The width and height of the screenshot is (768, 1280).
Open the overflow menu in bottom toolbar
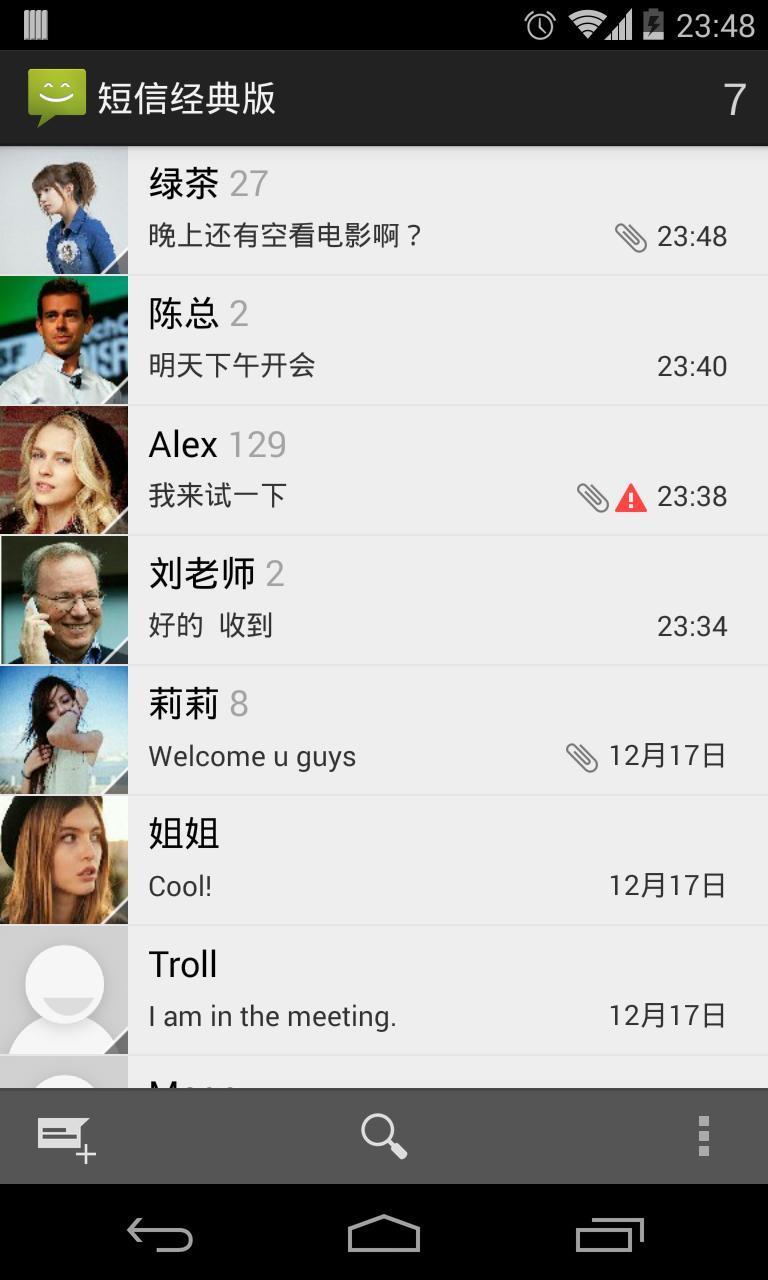(x=704, y=1136)
